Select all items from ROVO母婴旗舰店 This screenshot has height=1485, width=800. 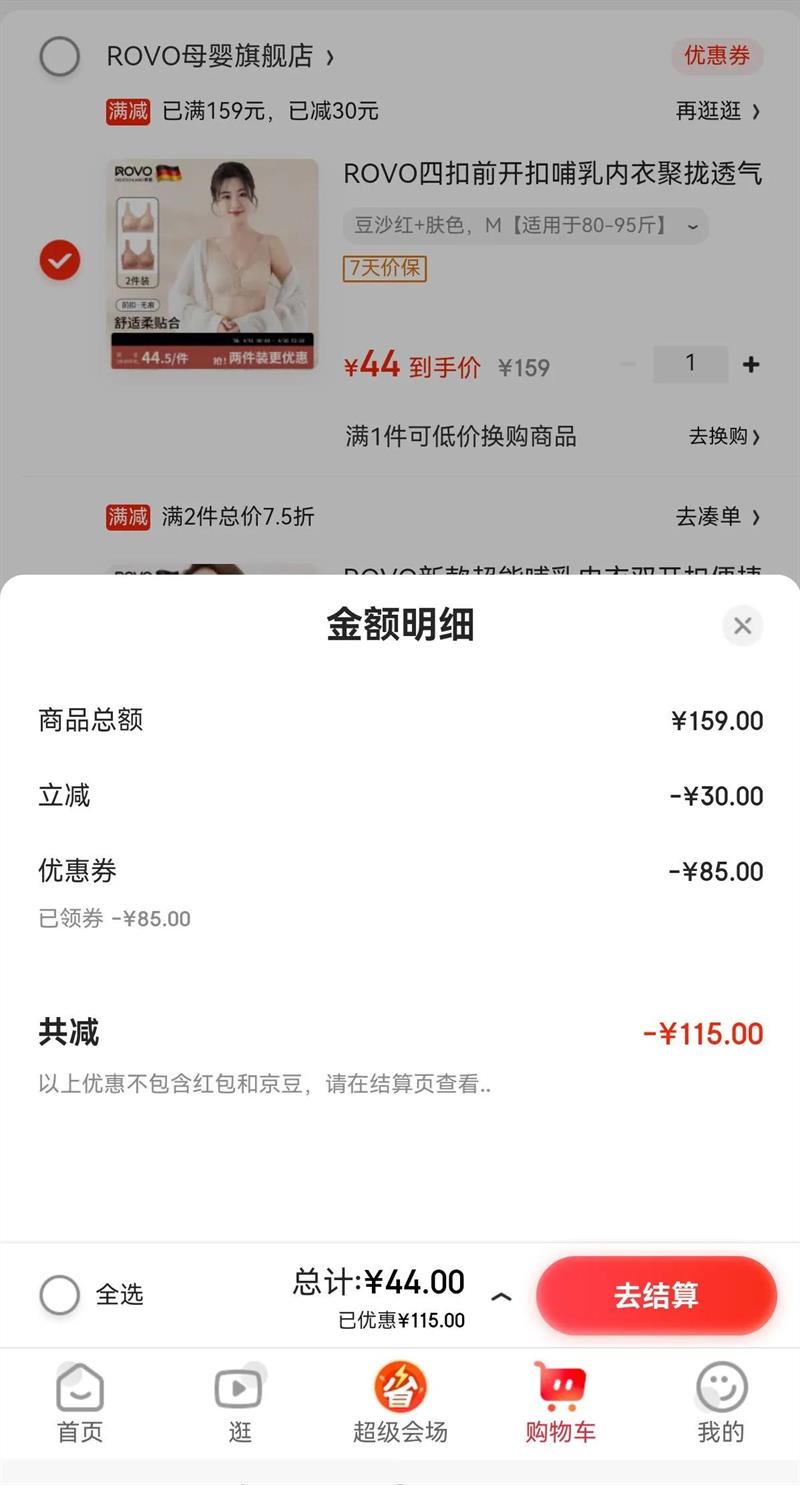(x=60, y=57)
